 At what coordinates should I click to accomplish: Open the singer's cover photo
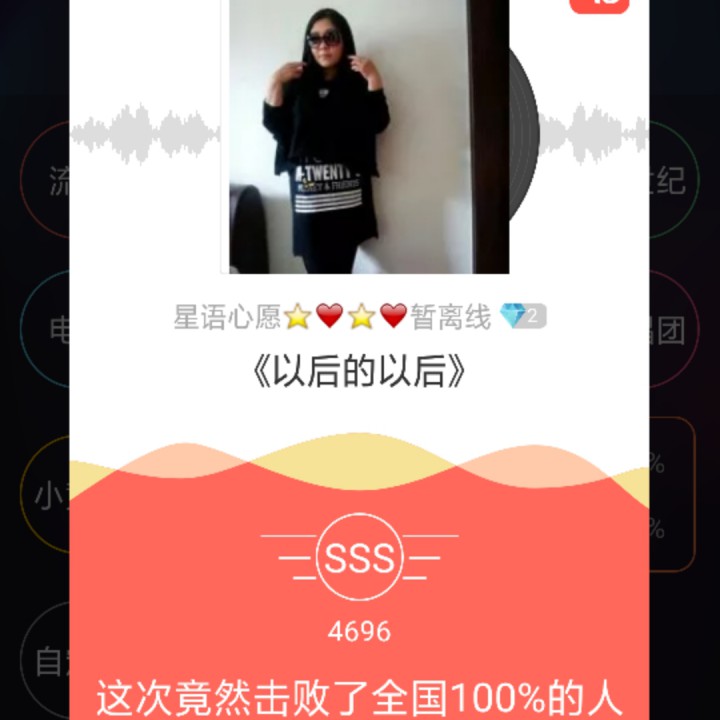[365, 135]
